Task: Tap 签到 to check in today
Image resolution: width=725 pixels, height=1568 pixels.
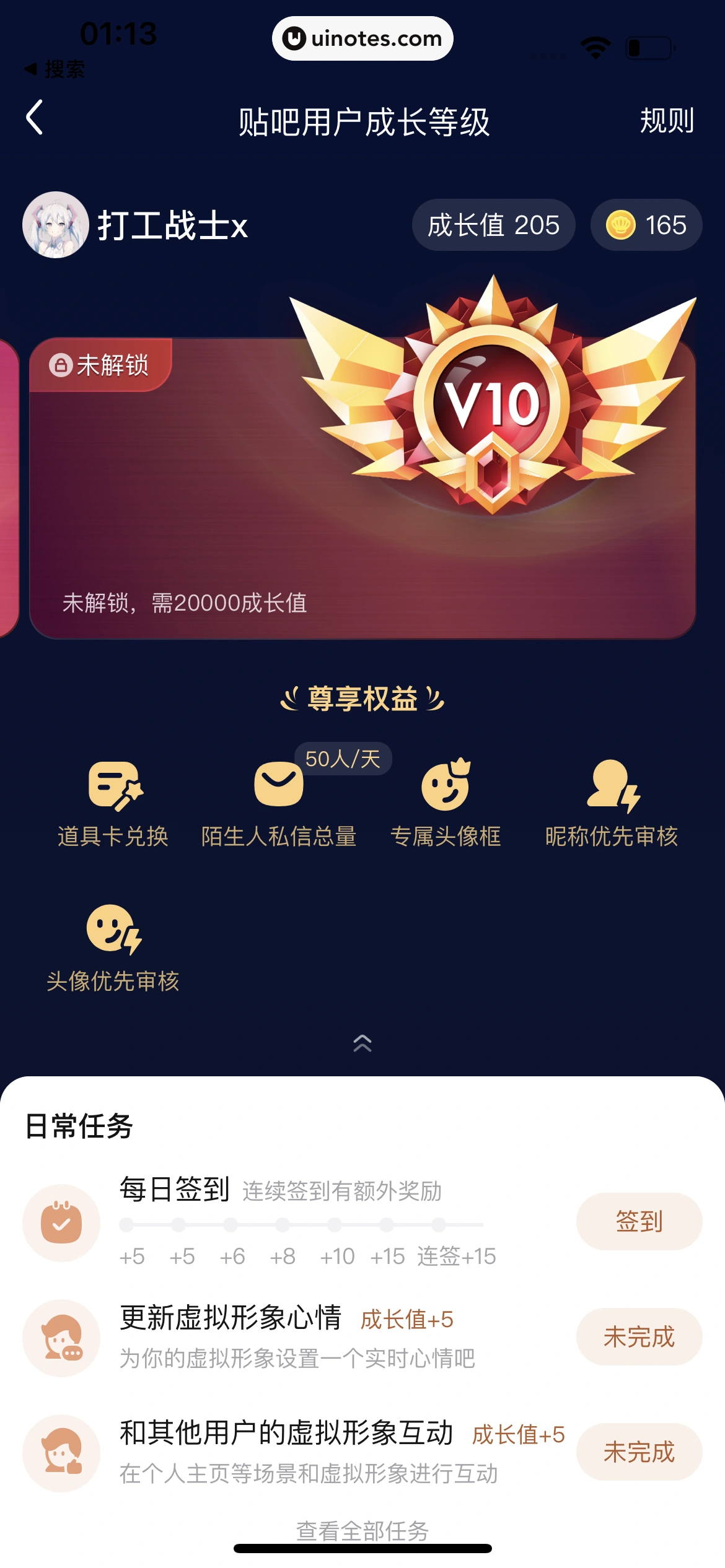Action: coord(639,1221)
